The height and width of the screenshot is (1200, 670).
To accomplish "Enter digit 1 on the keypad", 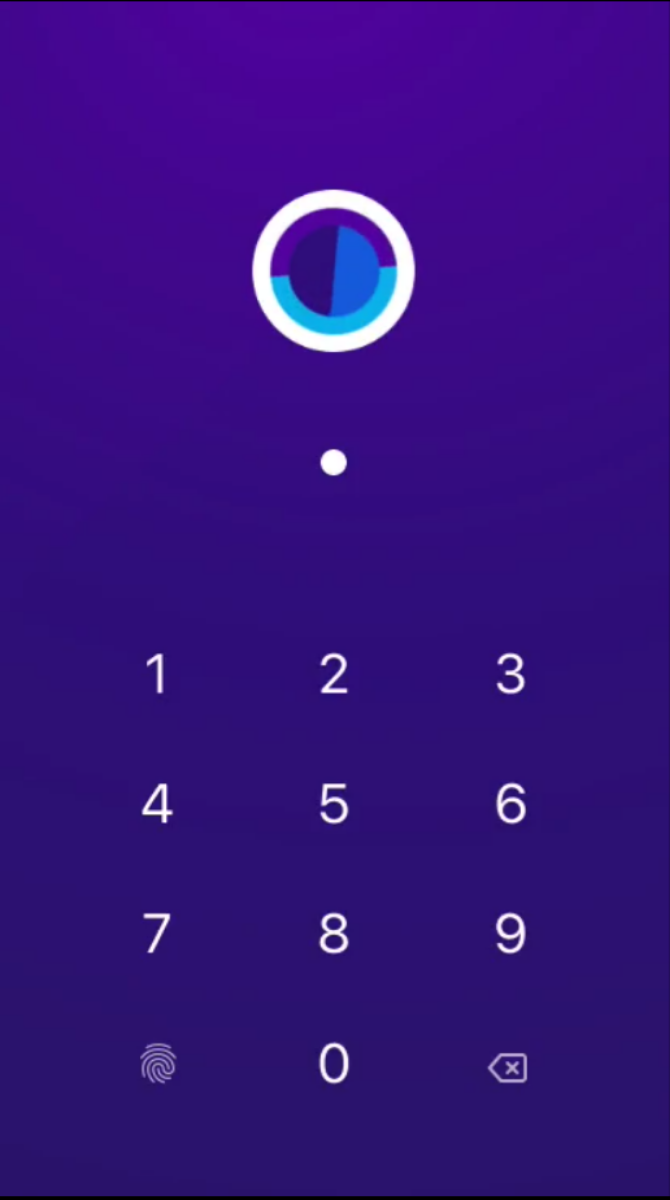I will pyautogui.click(x=157, y=675).
